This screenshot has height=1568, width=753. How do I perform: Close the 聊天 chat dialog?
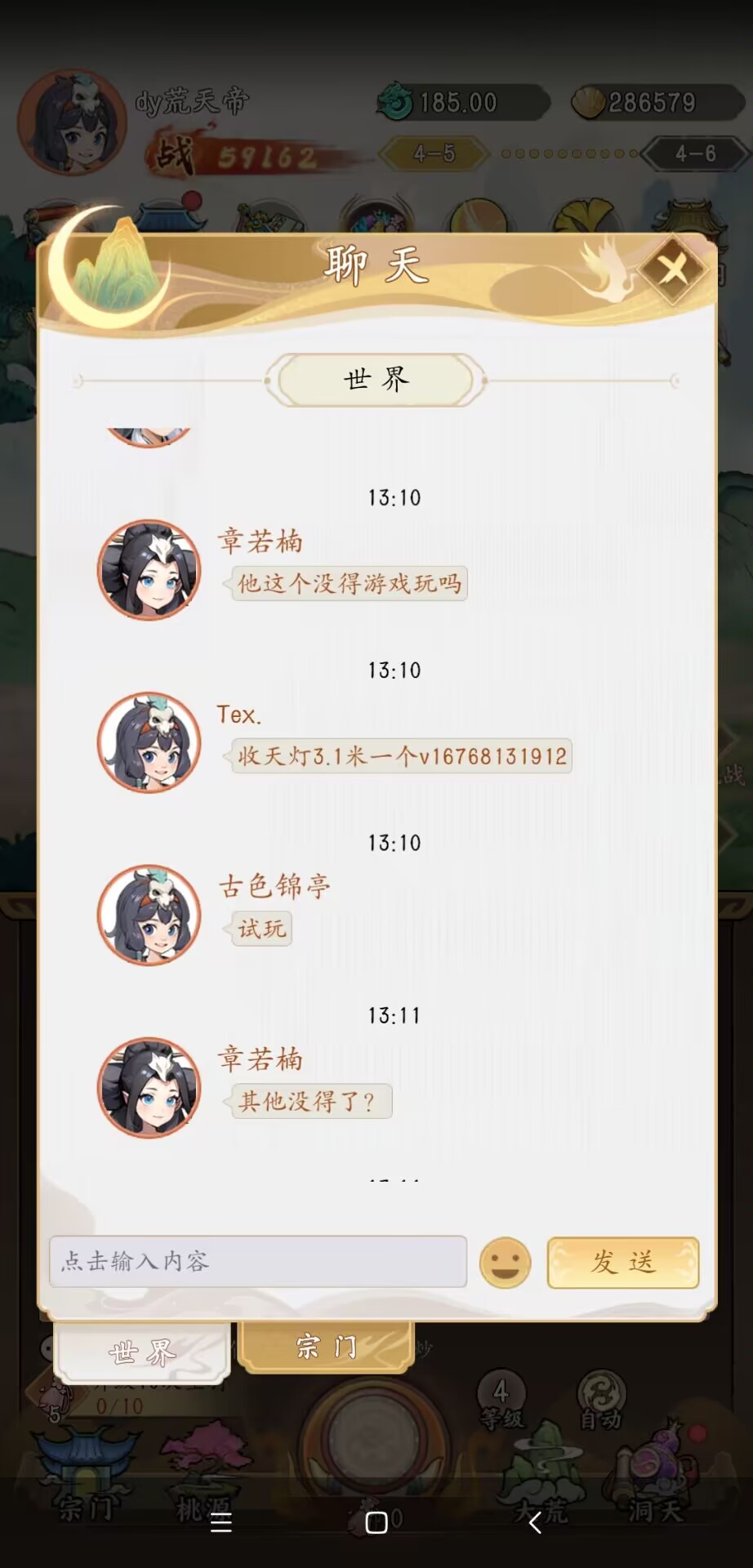click(672, 269)
